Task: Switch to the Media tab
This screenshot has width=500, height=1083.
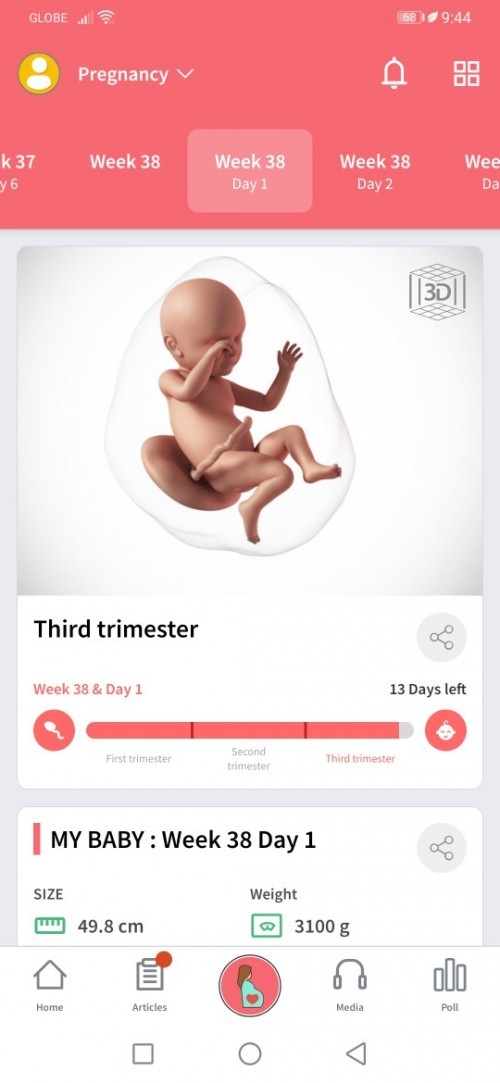Action: pyautogui.click(x=349, y=985)
